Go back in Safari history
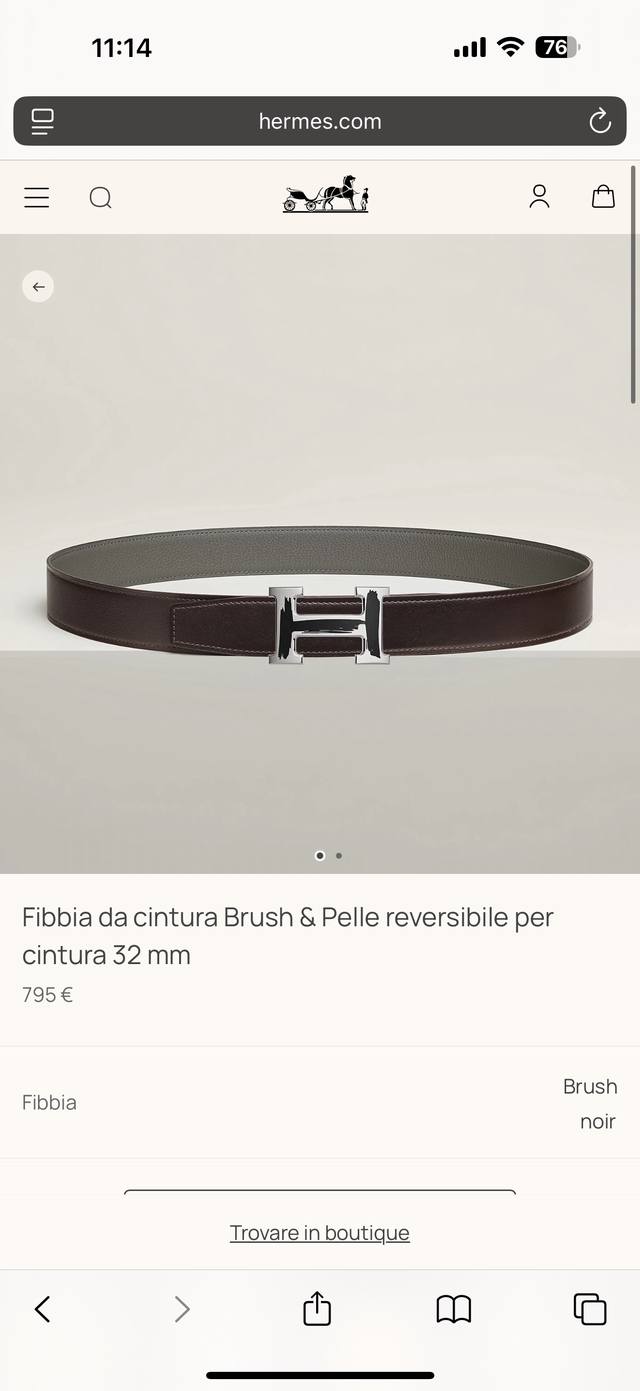 42,1308
